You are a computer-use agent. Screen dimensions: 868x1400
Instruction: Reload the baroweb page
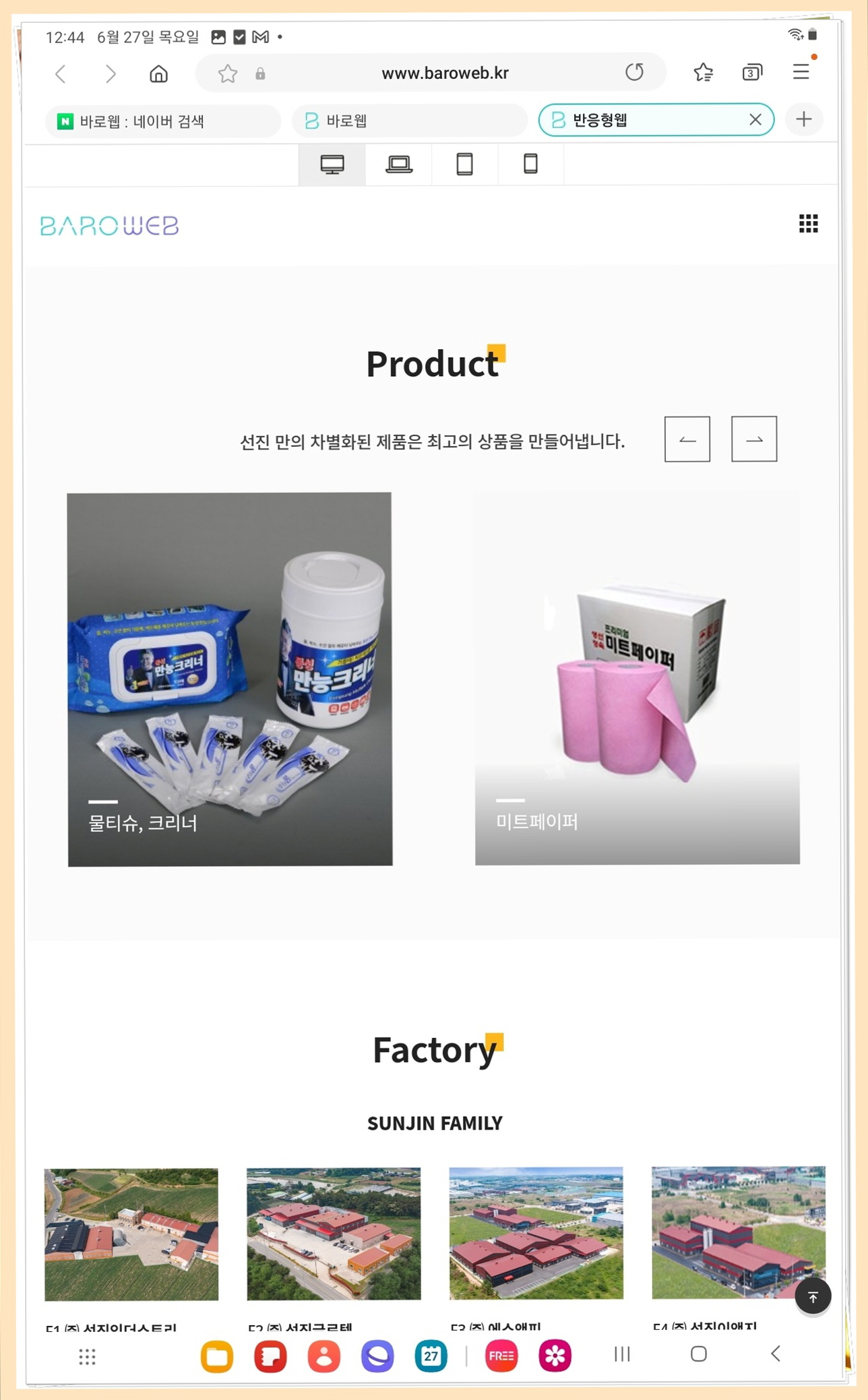[x=634, y=72]
